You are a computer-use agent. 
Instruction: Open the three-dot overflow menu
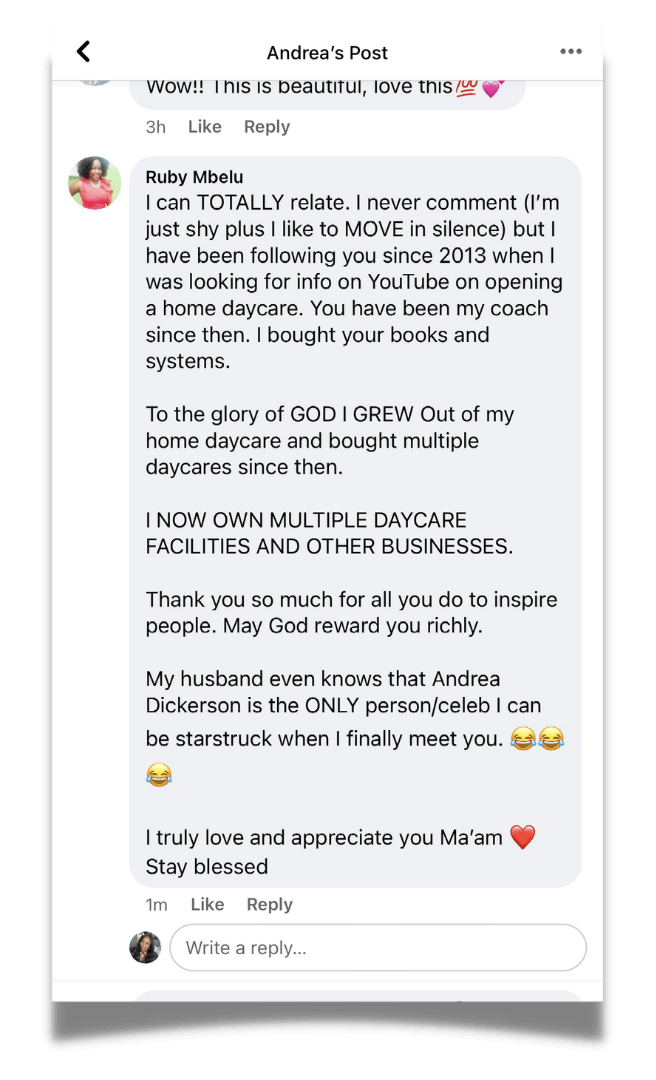click(x=571, y=52)
